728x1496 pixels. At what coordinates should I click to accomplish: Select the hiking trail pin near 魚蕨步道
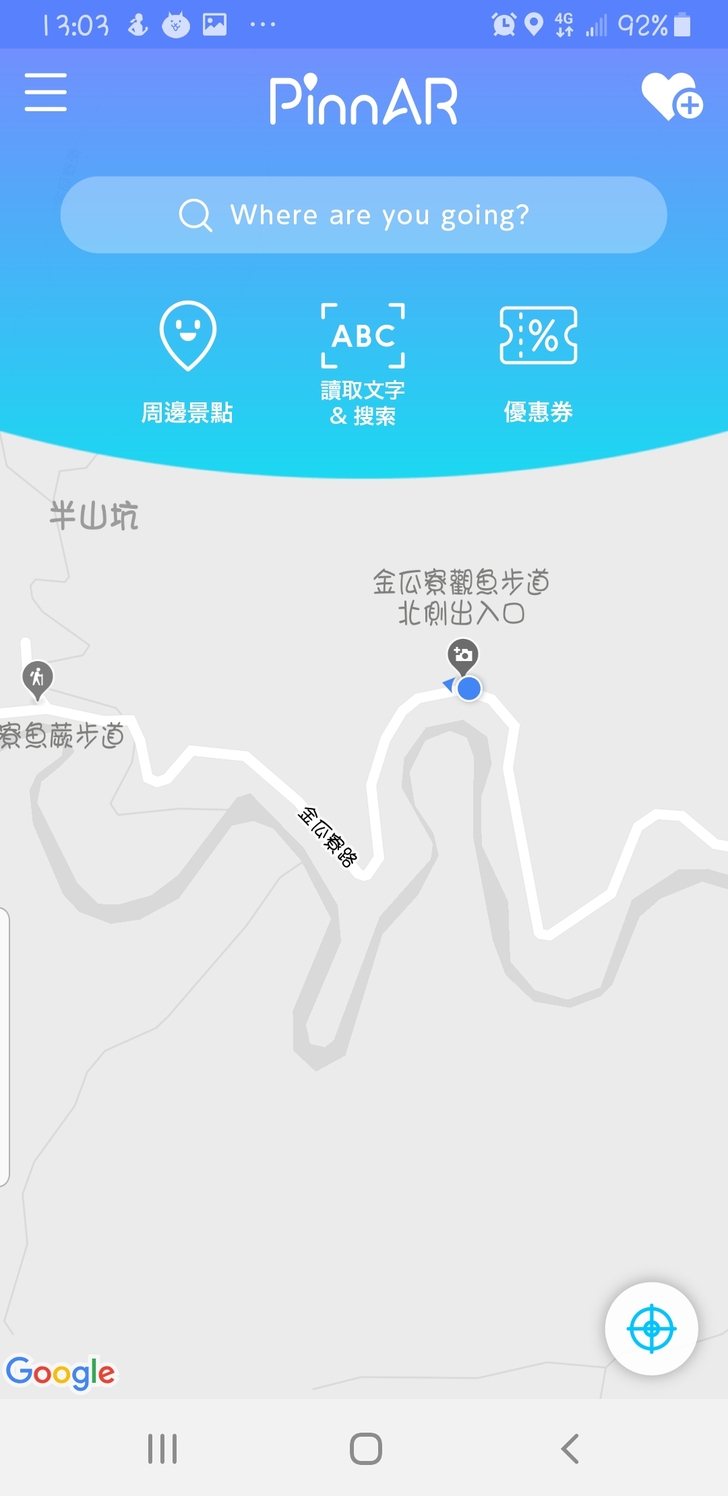[38, 678]
